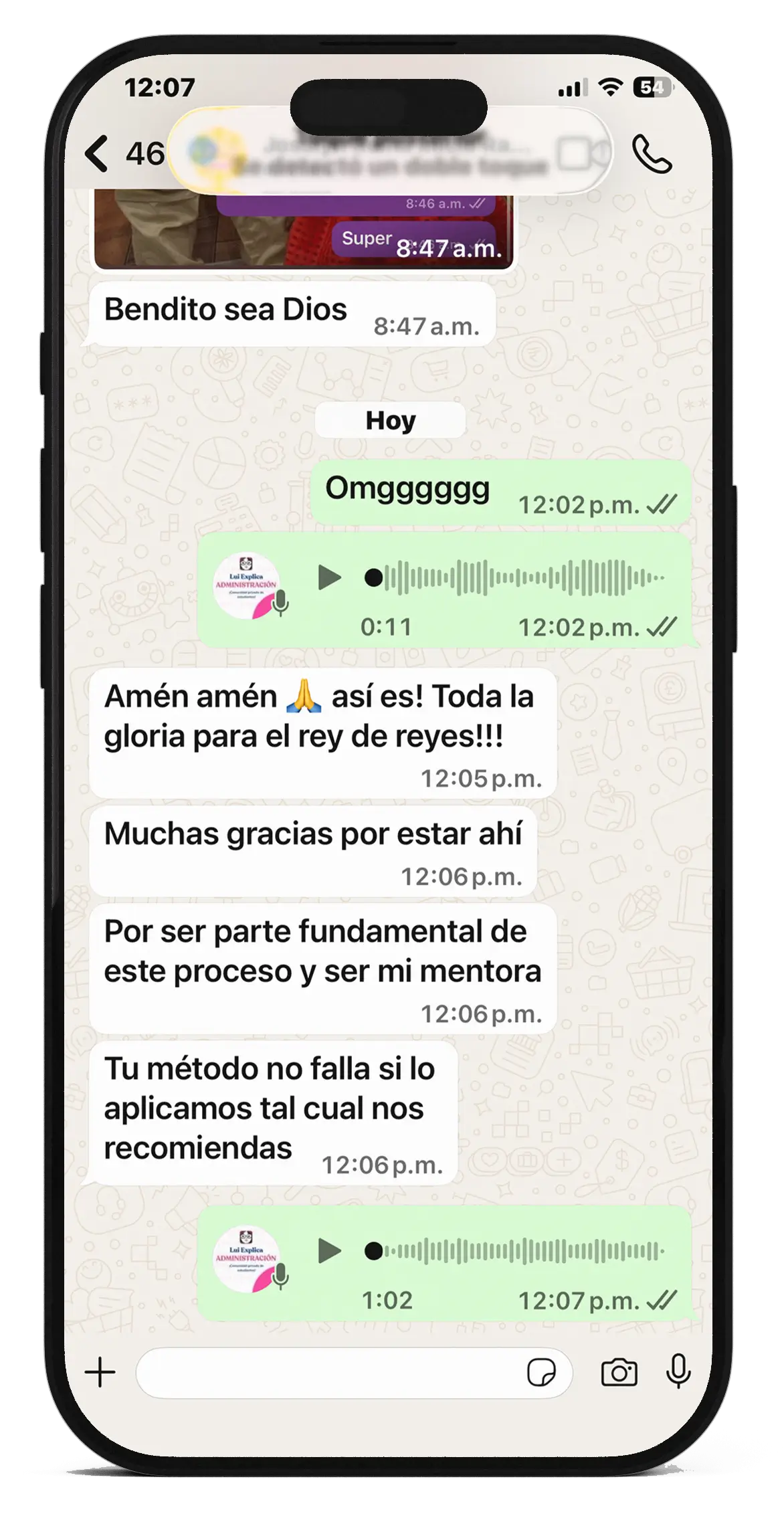Screen dimensions: 784x1526
Task: Open the attachment plus menu
Action: pos(100,1373)
